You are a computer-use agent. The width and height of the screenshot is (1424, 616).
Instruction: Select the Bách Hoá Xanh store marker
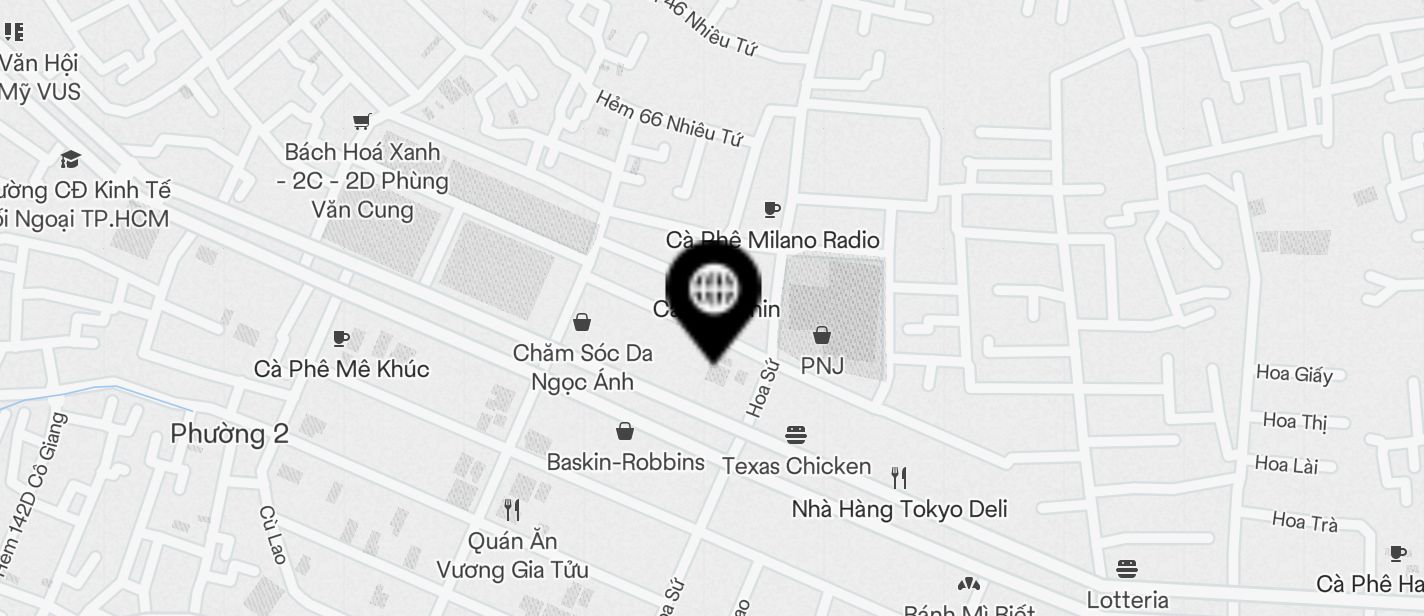pos(362,122)
